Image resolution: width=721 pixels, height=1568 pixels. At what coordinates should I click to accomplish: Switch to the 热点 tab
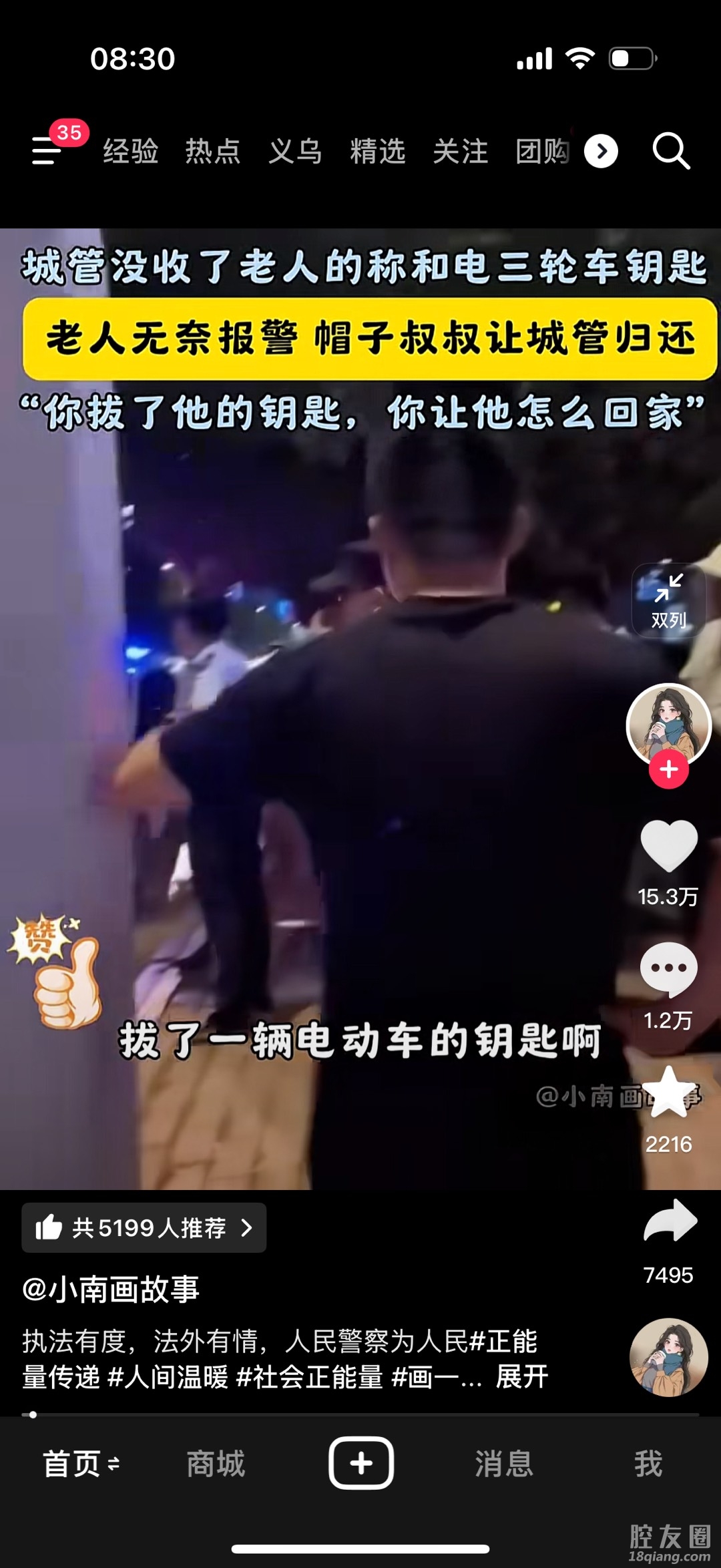pos(212,152)
